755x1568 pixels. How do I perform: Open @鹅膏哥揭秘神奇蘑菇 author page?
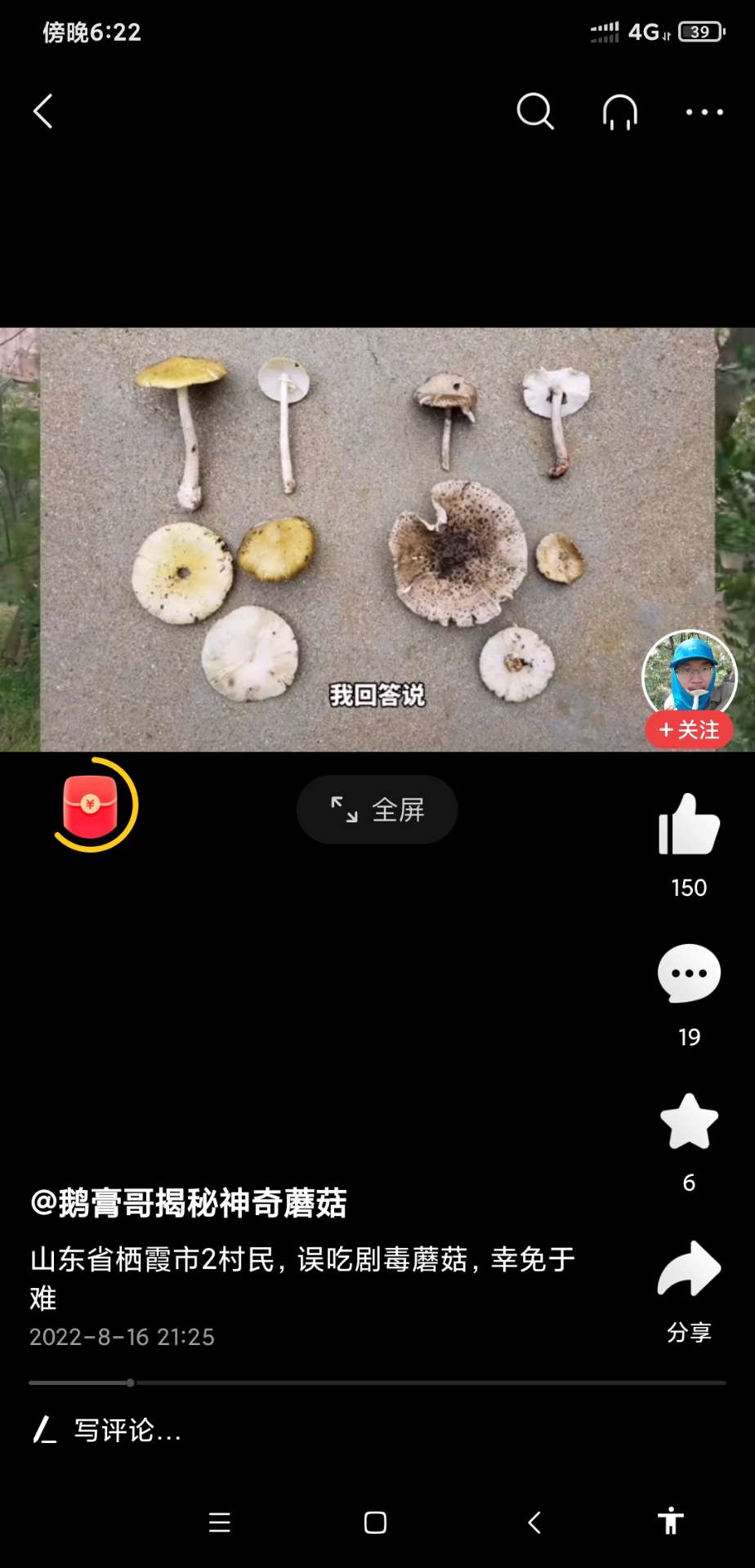point(189,1203)
